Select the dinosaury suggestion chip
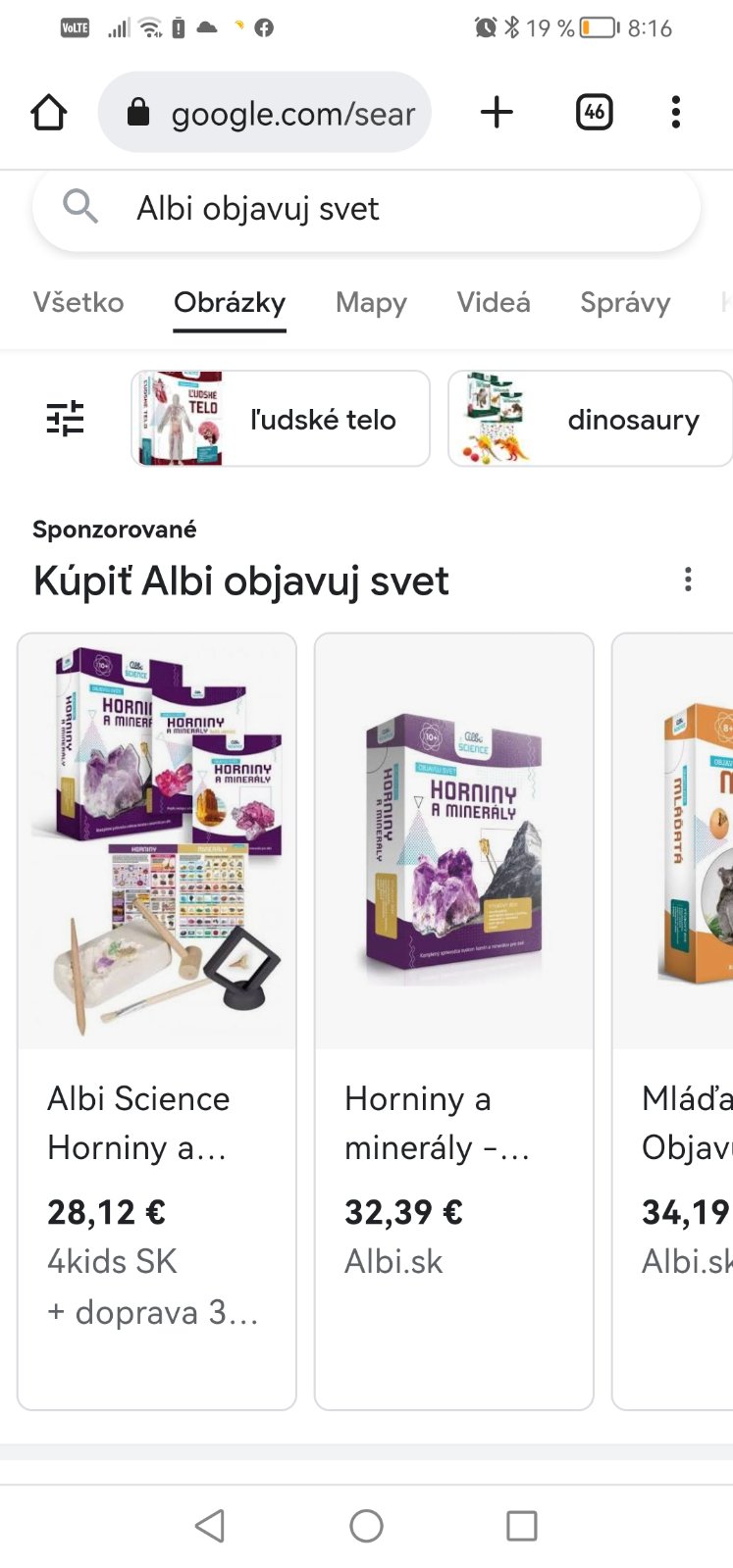 click(592, 419)
